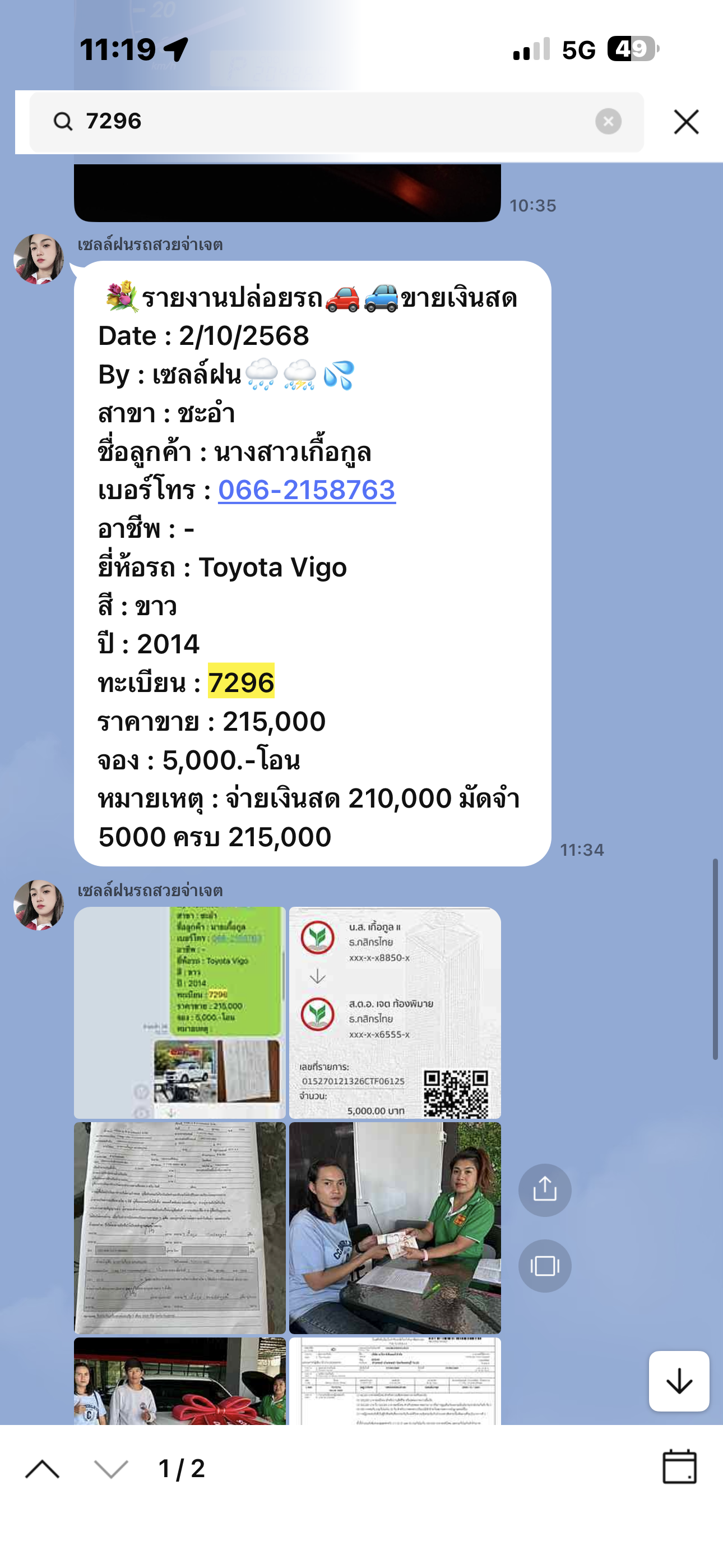Go to the next search result

(x=112, y=1469)
